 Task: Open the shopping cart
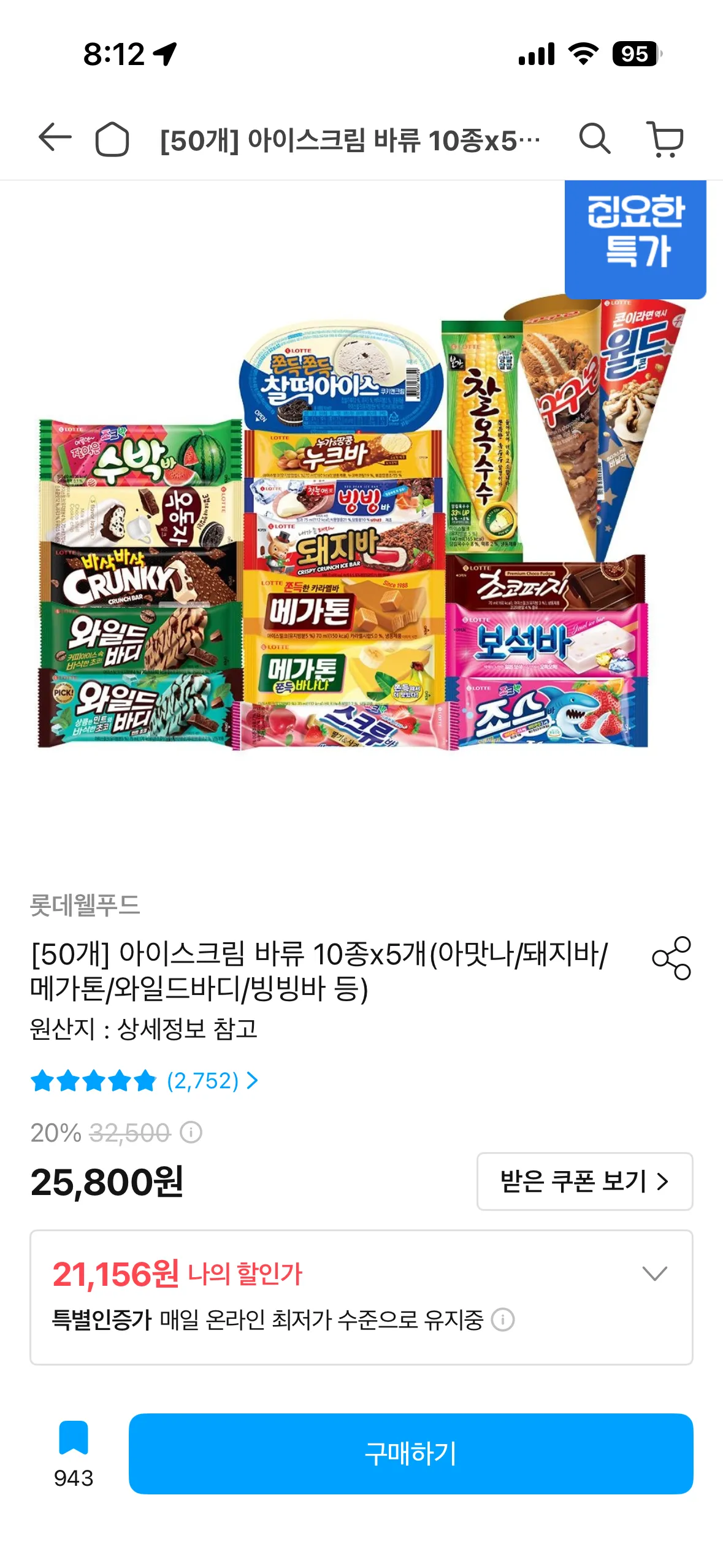(665, 139)
